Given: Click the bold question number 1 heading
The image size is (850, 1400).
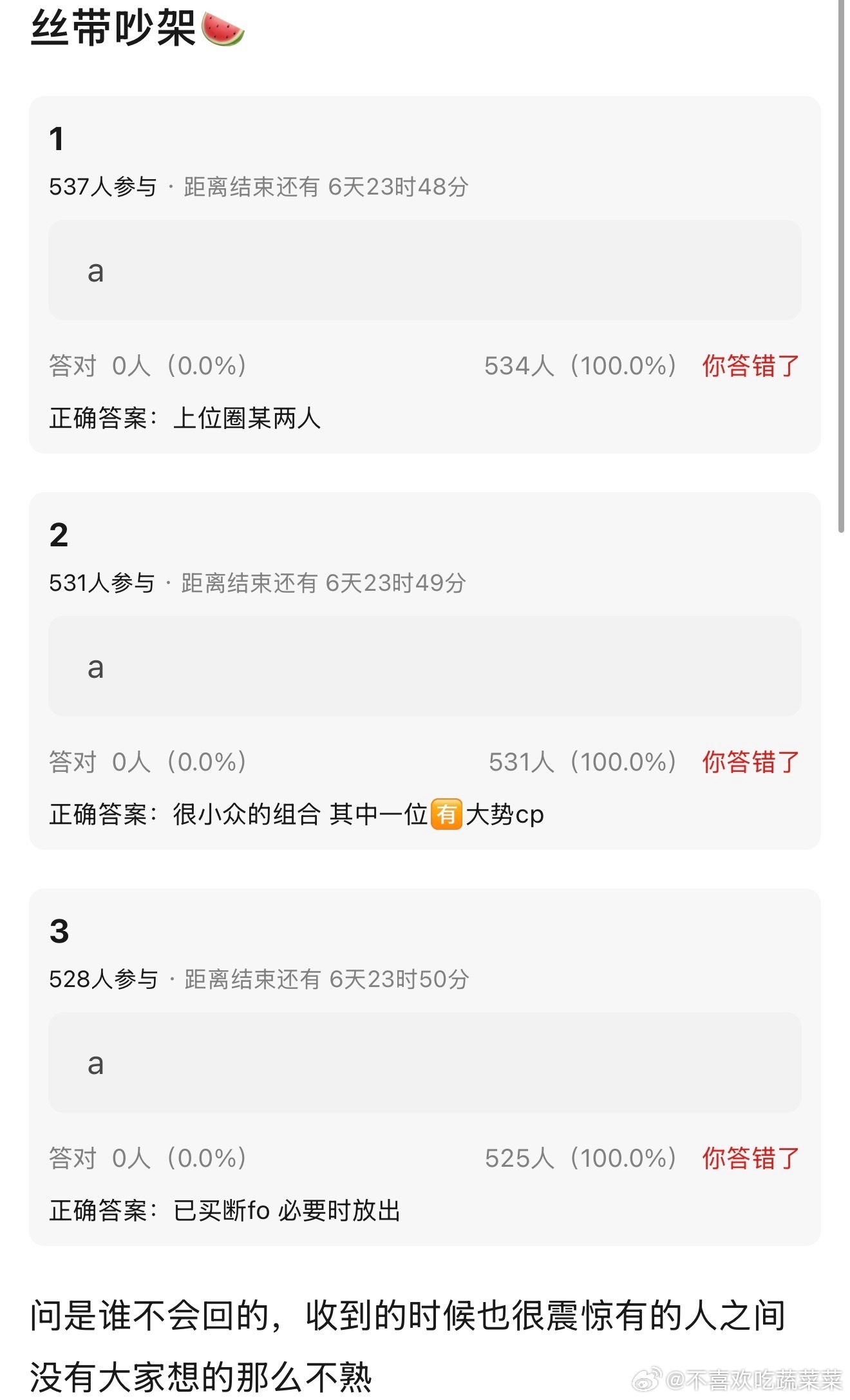Looking at the screenshot, I should click(57, 137).
